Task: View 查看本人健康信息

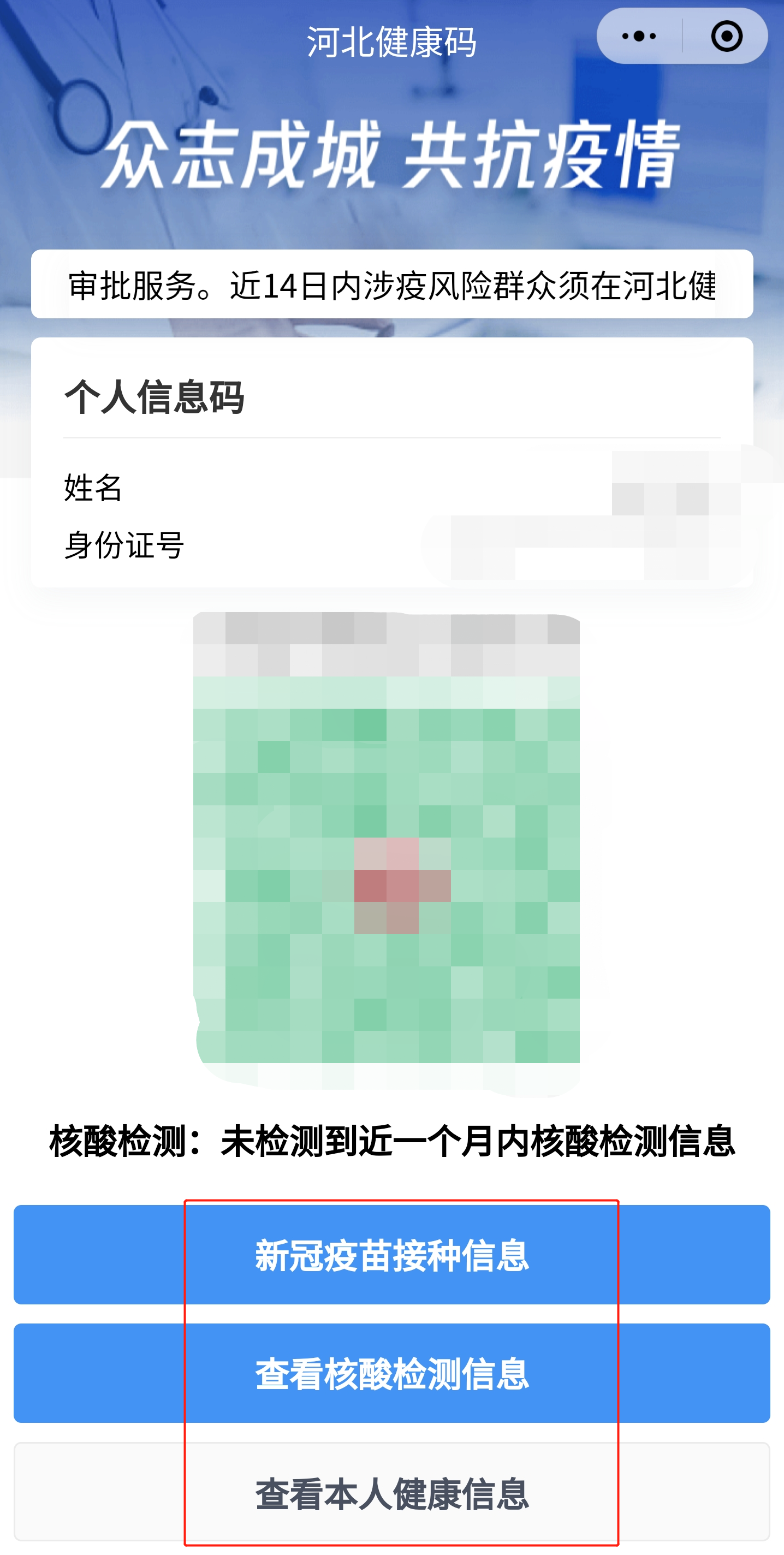Action: 391,1492
